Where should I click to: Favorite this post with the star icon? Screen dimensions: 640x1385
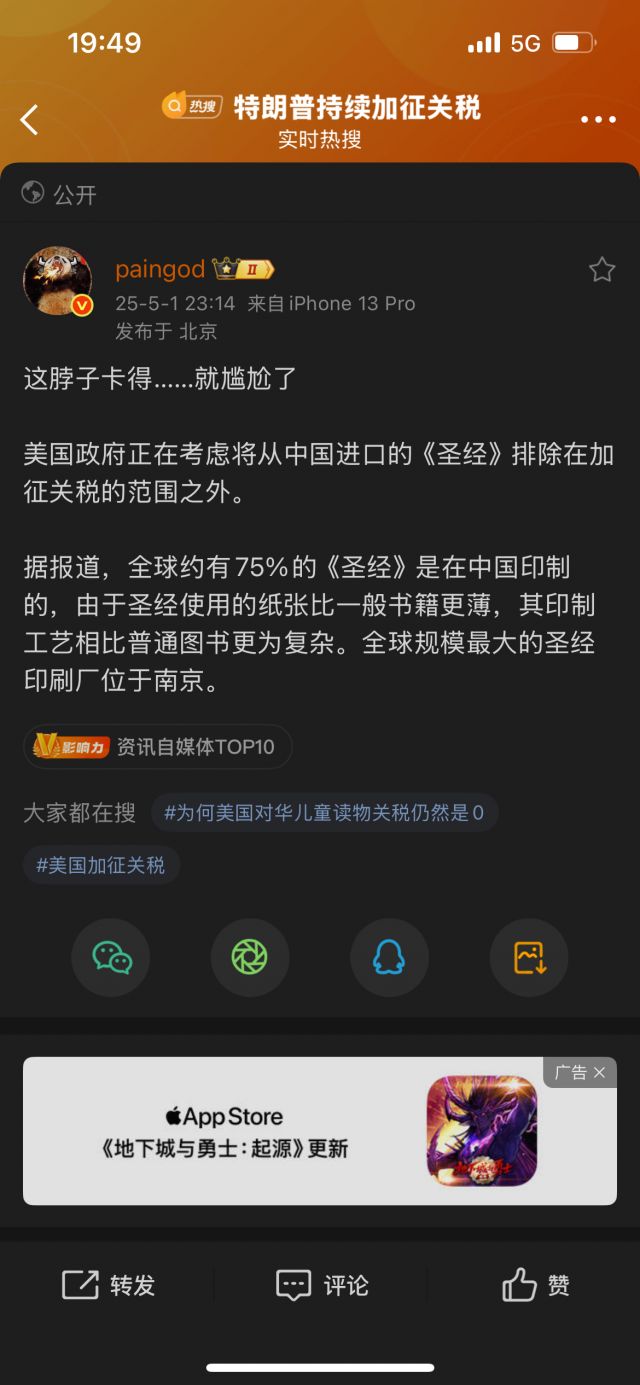coord(601,270)
